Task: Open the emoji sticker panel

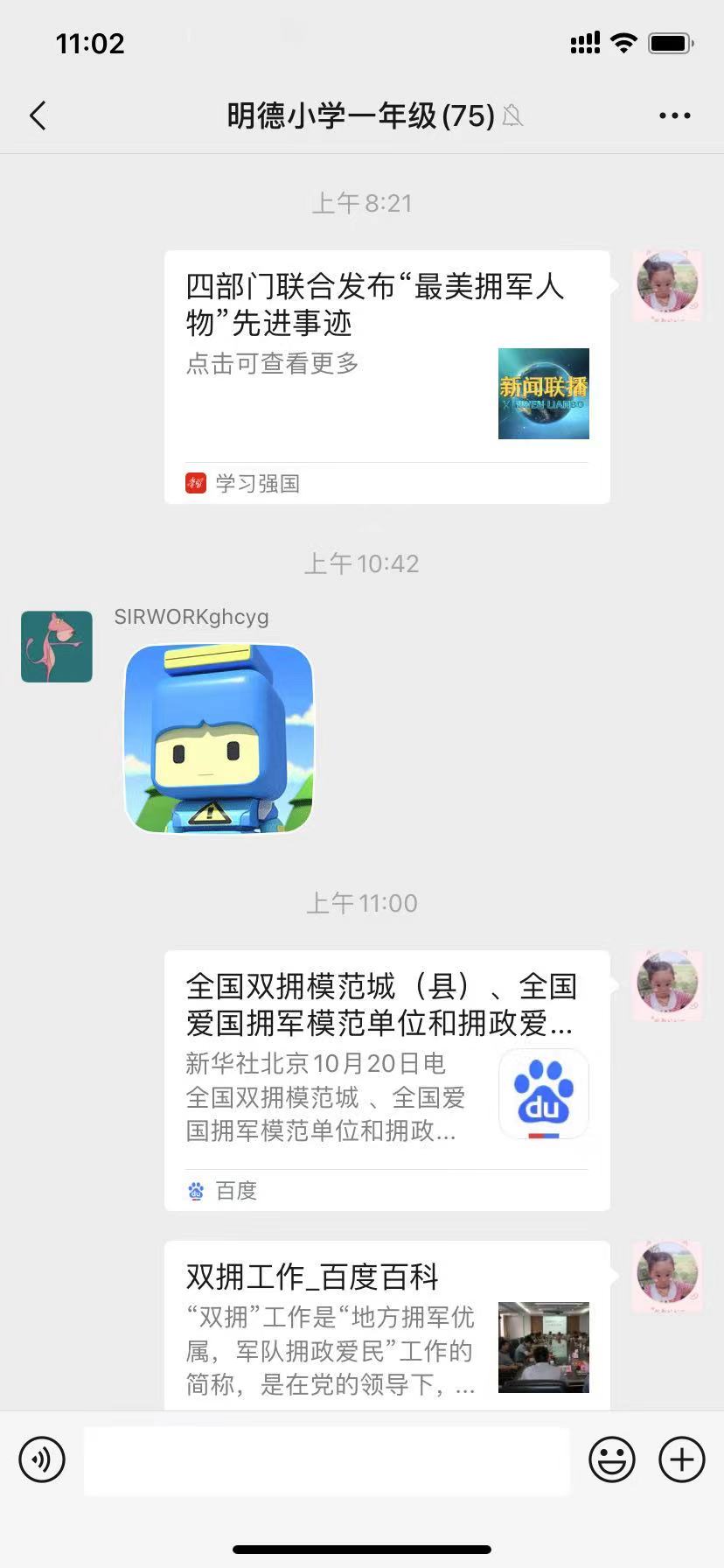Action: [611, 1459]
